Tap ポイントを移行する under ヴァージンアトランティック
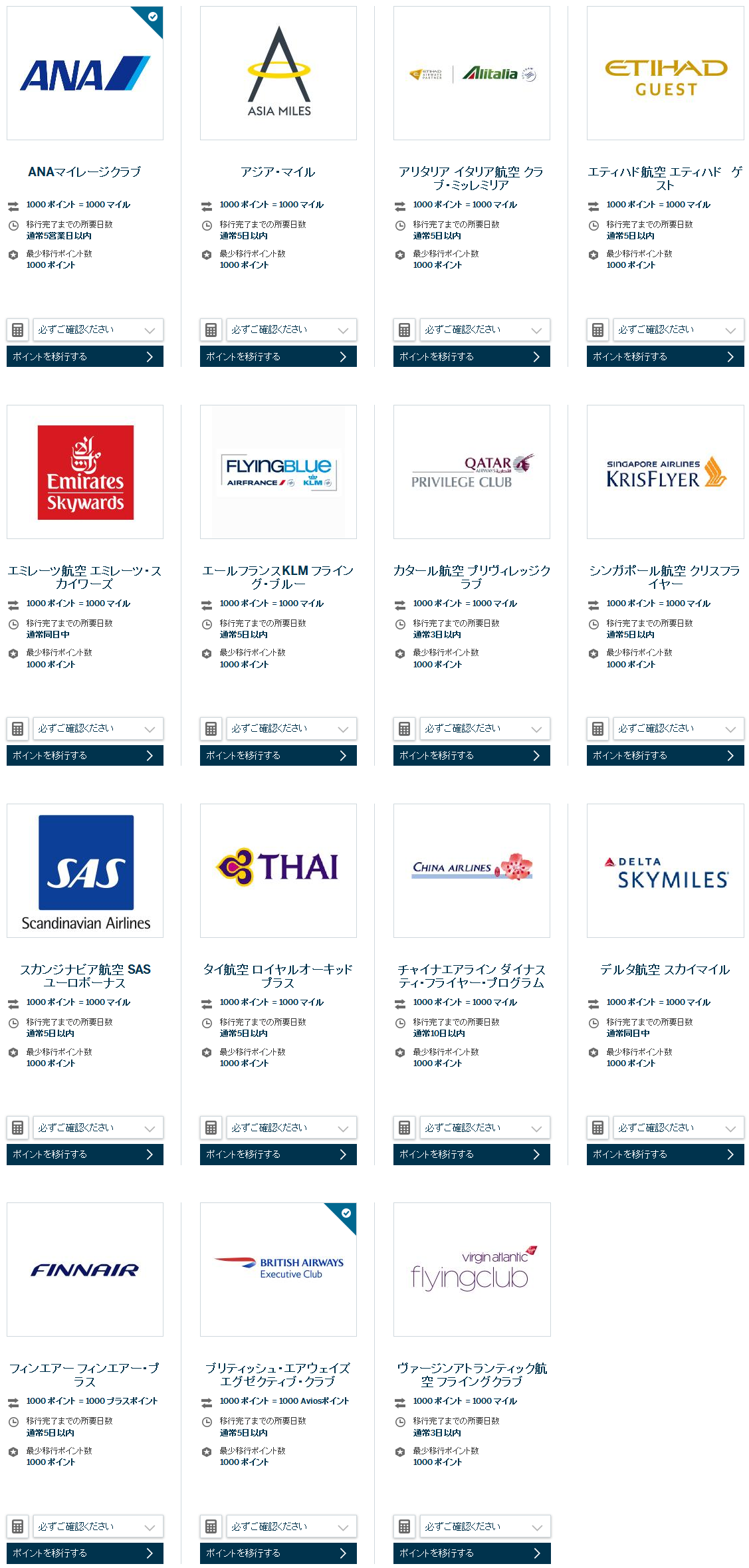 point(471,1553)
